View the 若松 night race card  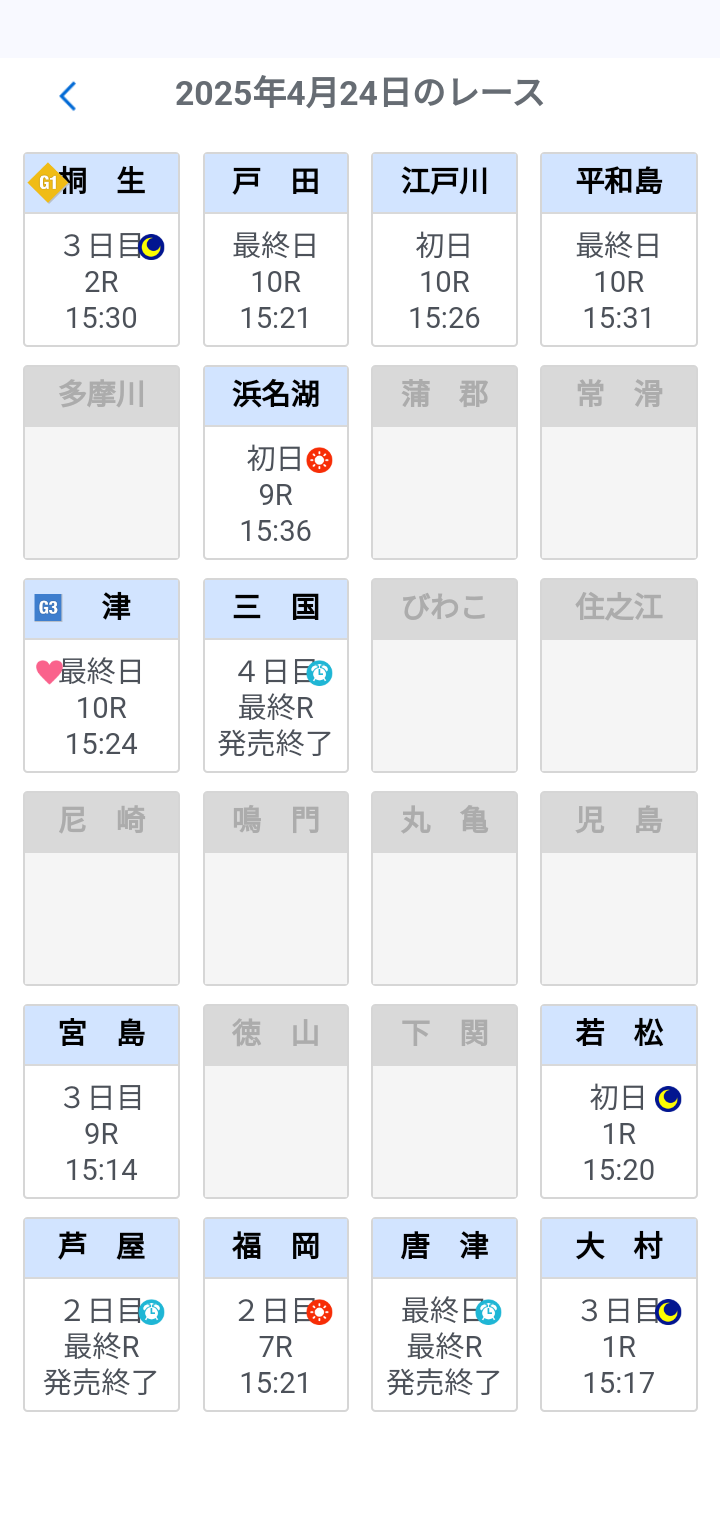click(x=618, y=1102)
